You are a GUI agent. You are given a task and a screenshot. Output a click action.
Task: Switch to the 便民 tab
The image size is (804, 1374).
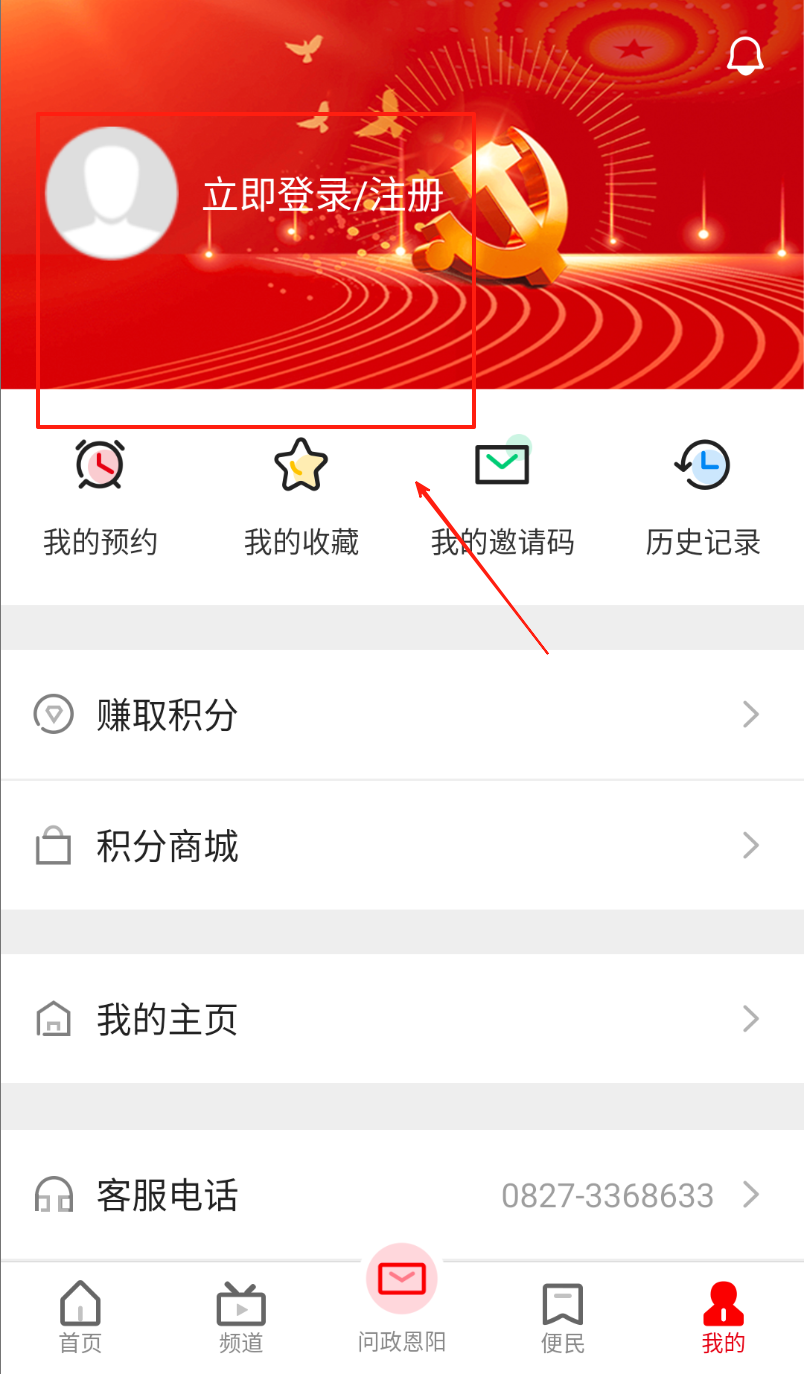[x=563, y=1318]
